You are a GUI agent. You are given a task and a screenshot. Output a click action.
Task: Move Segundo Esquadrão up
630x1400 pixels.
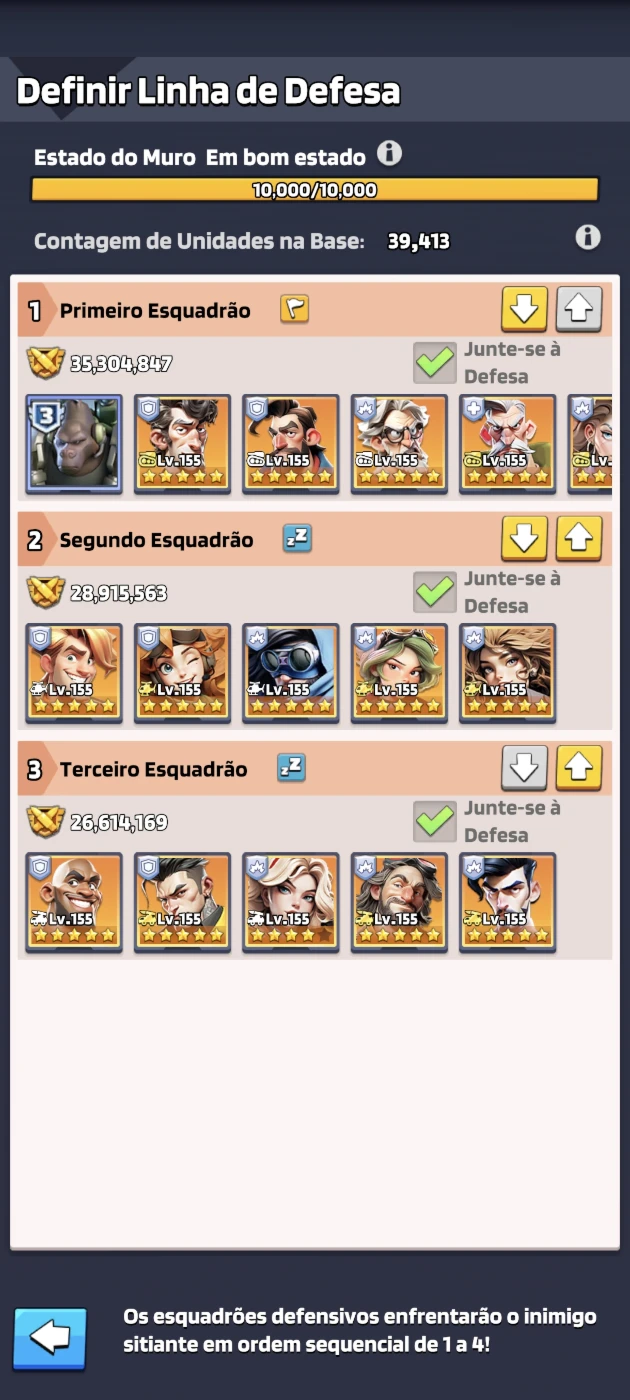[x=579, y=539]
